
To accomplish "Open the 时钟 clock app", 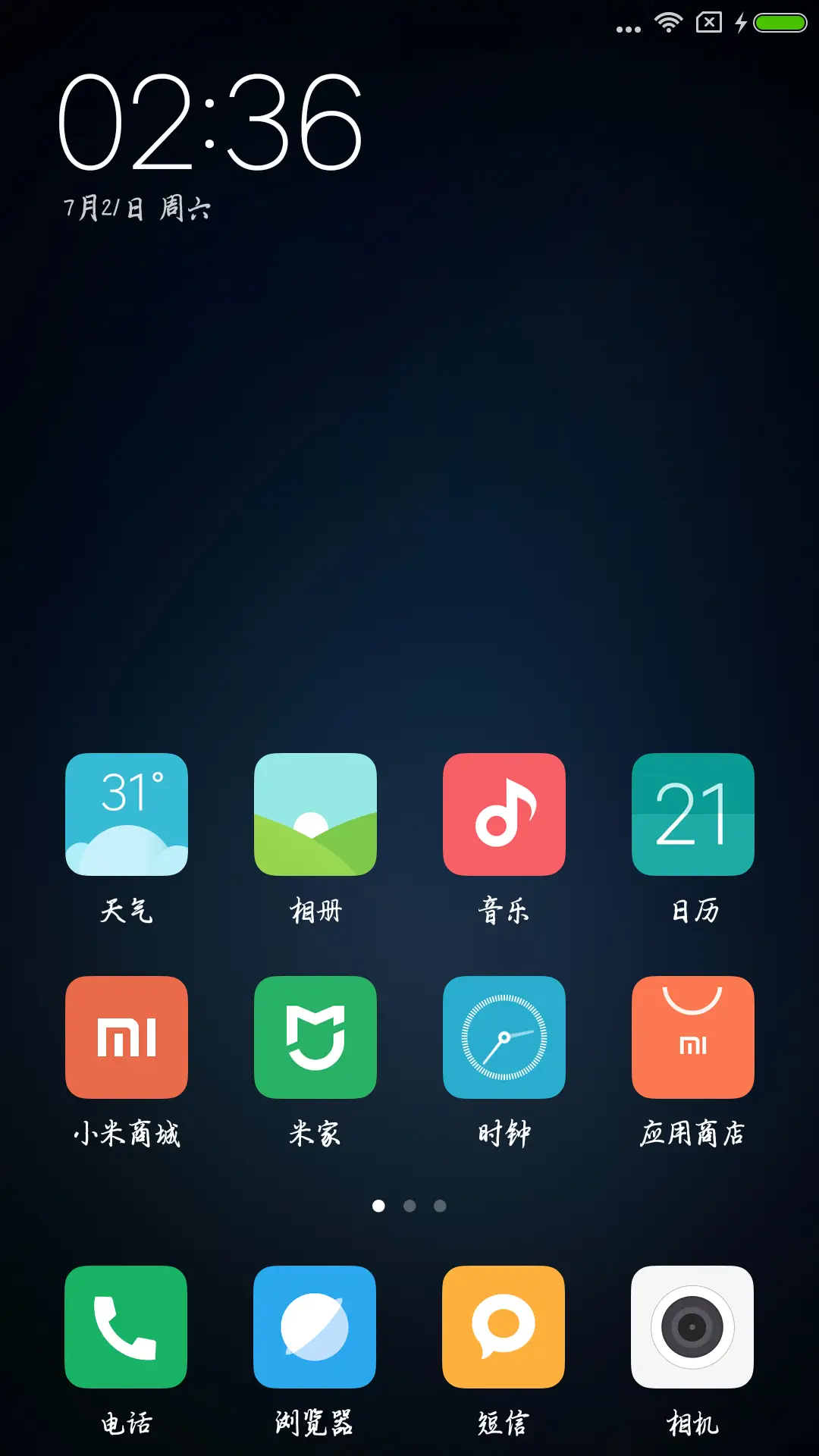I will coord(504,1037).
